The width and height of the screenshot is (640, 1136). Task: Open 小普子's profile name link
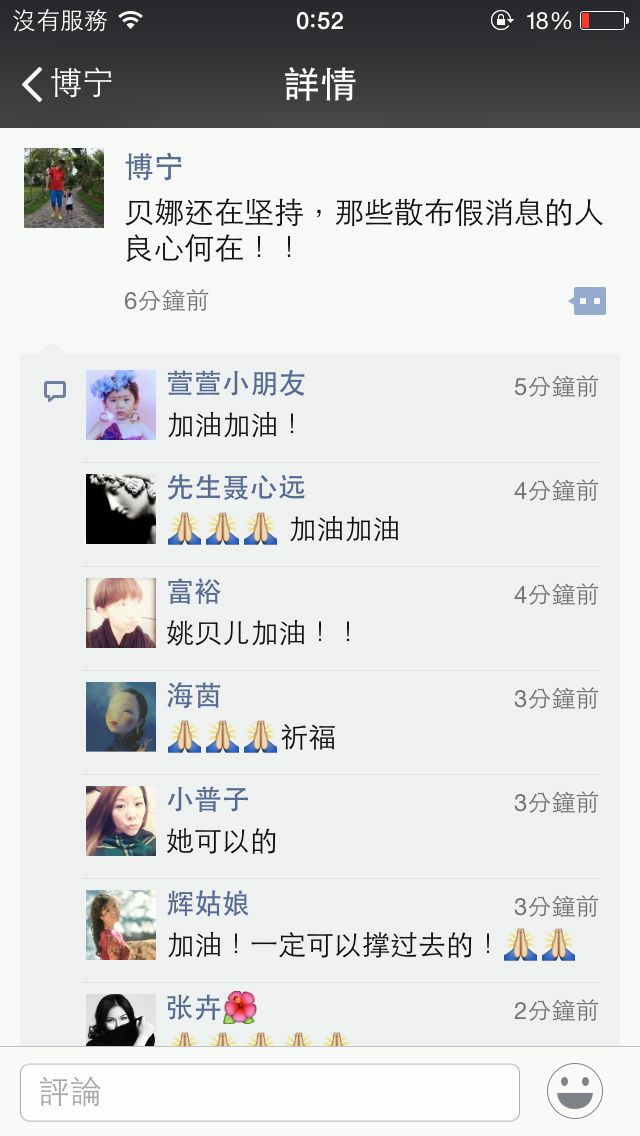pyautogui.click(x=208, y=800)
